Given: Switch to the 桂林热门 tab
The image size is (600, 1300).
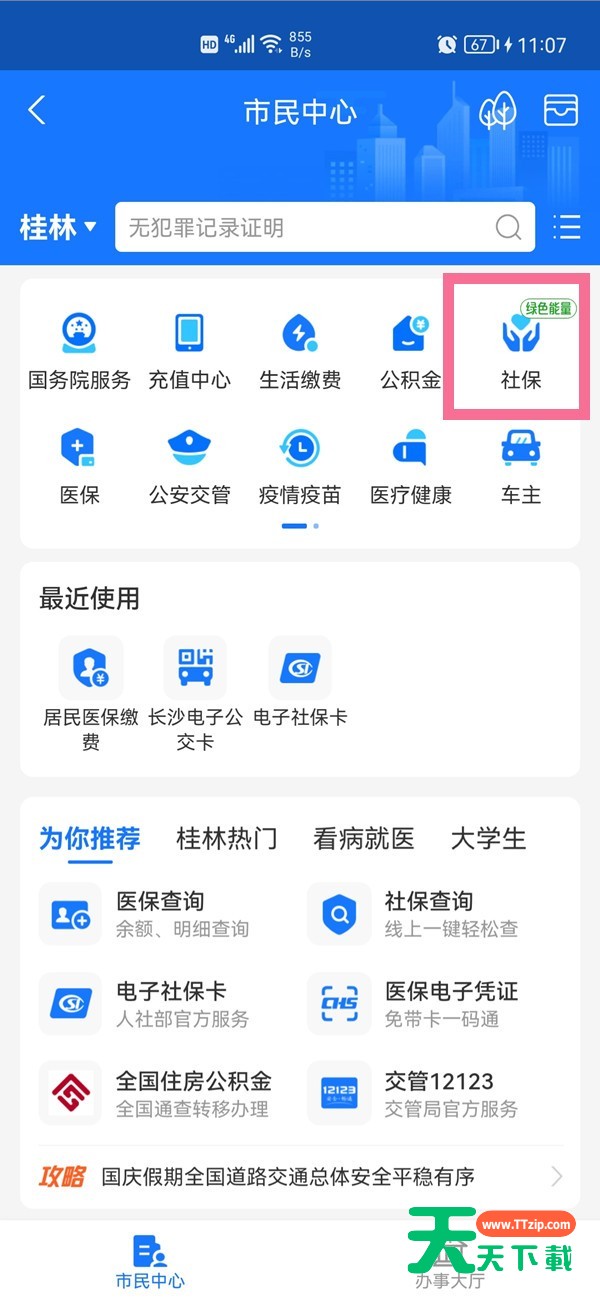Looking at the screenshot, I should tap(226, 838).
